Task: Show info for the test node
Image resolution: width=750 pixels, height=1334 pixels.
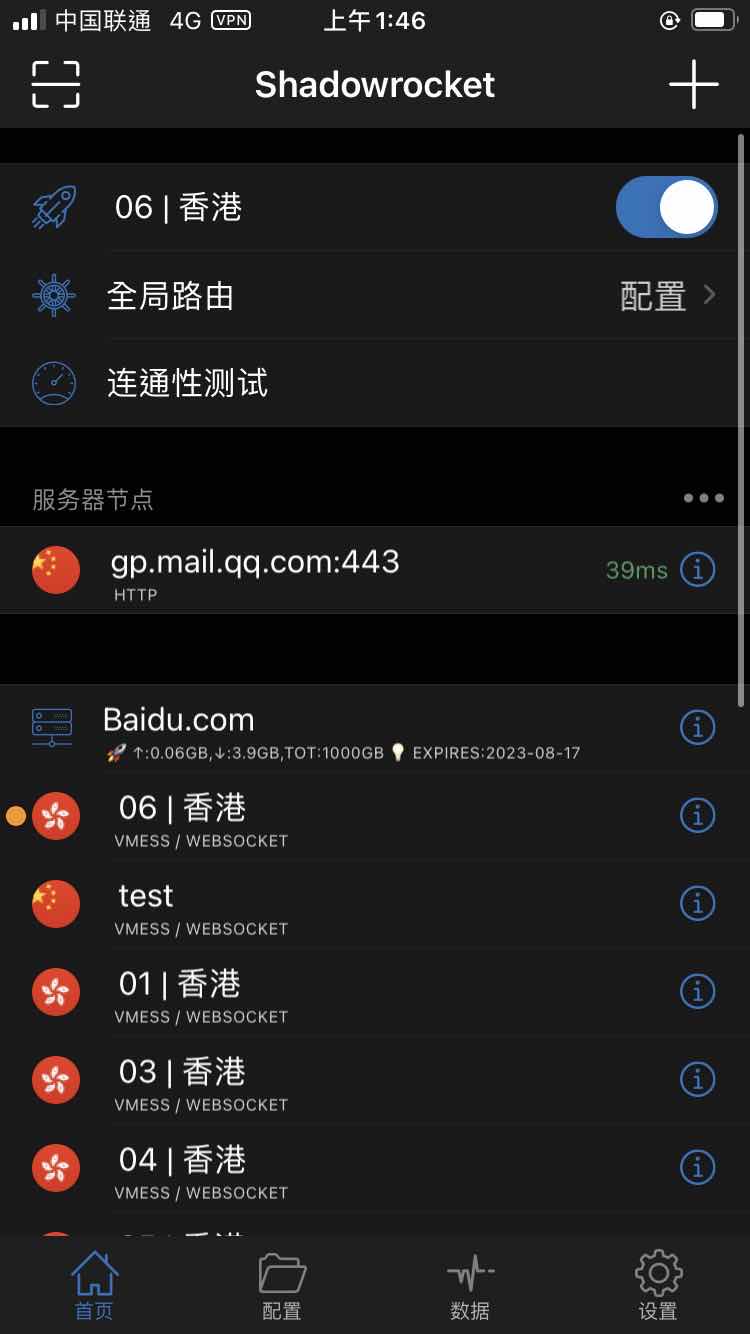Action: (x=697, y=903)
